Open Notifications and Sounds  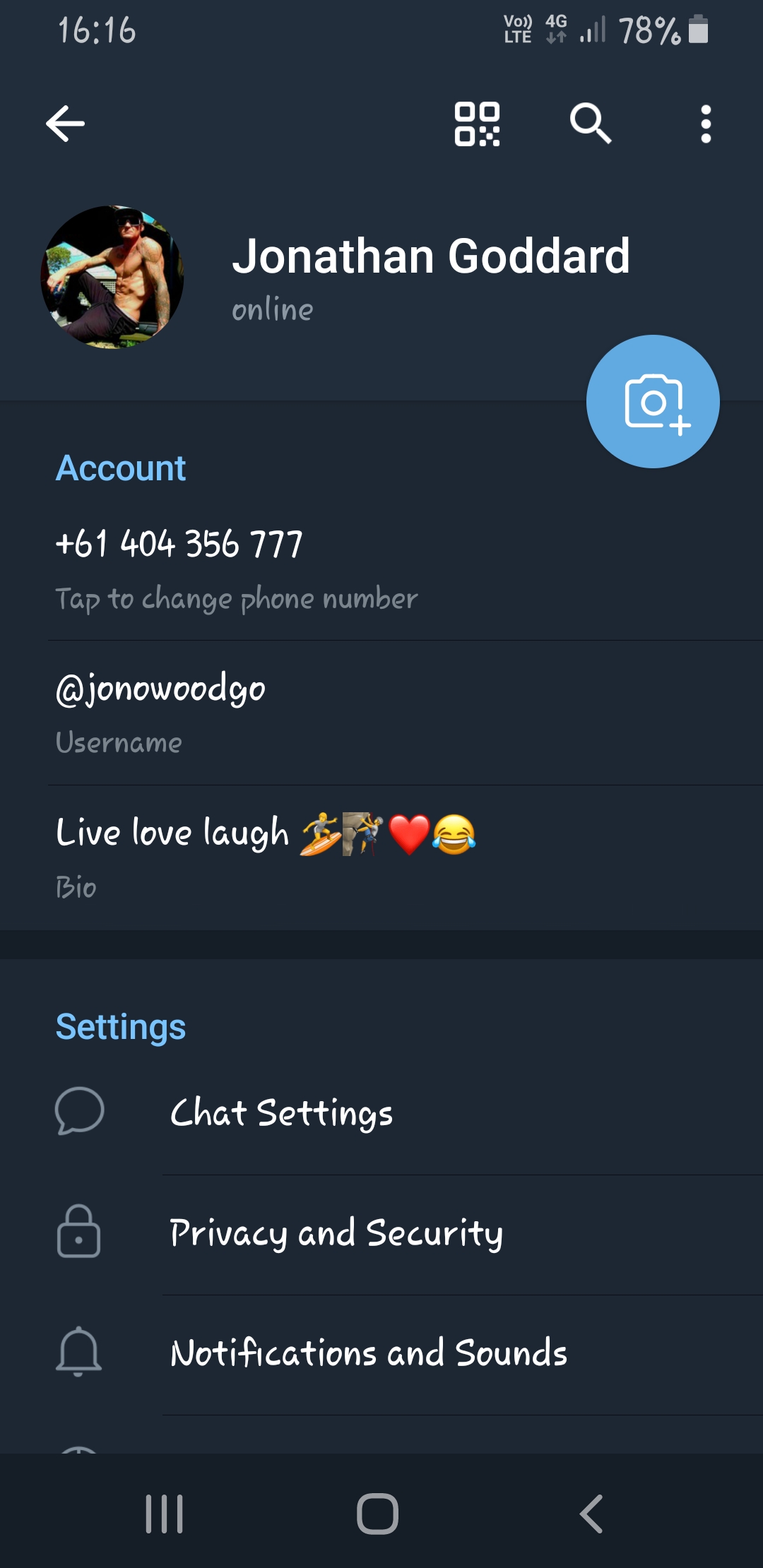tap(381, 1355)
